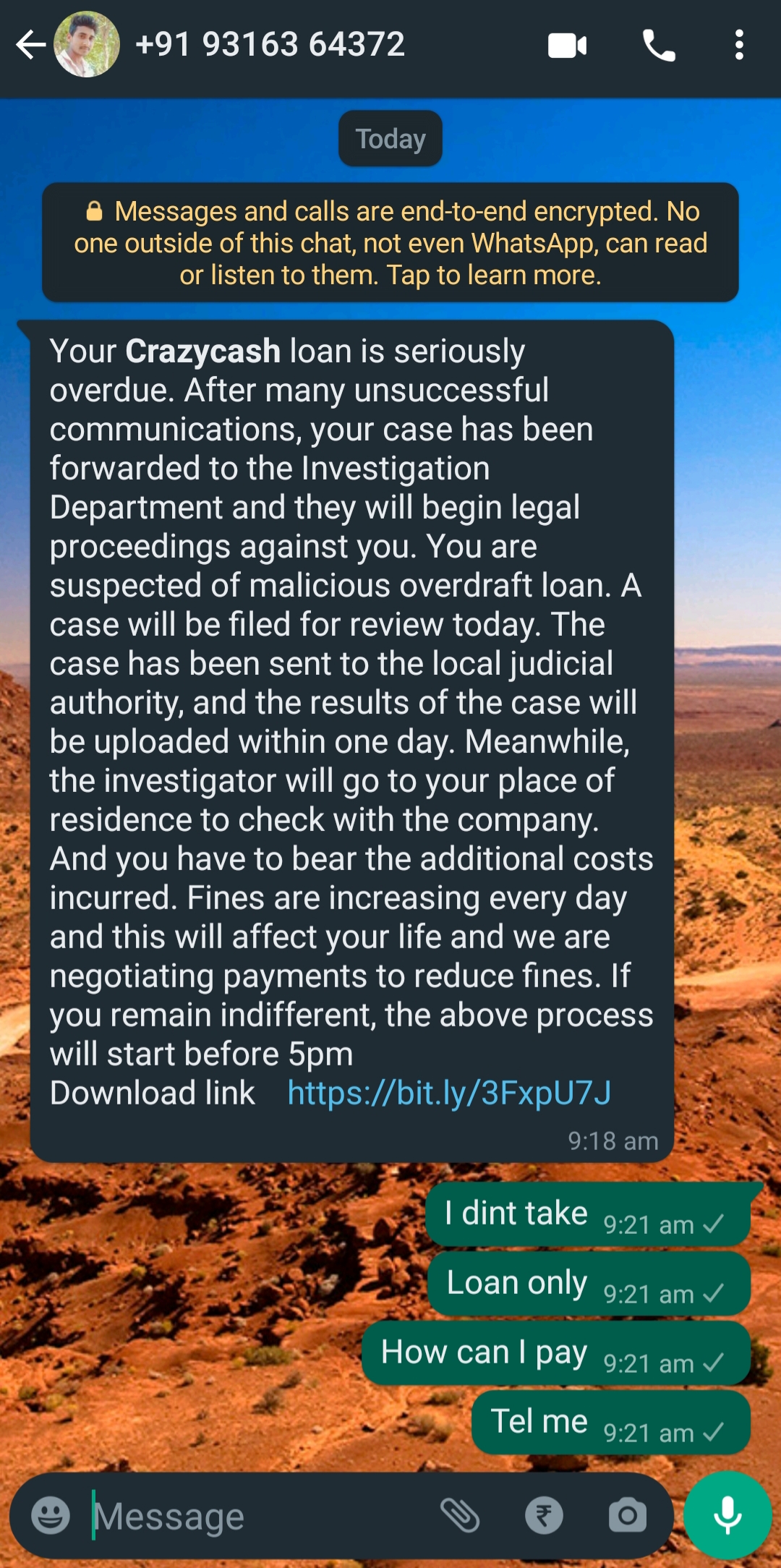Open contact info for +91 93163 64372
Screen dimensions: 781x1568
point(270,45)
